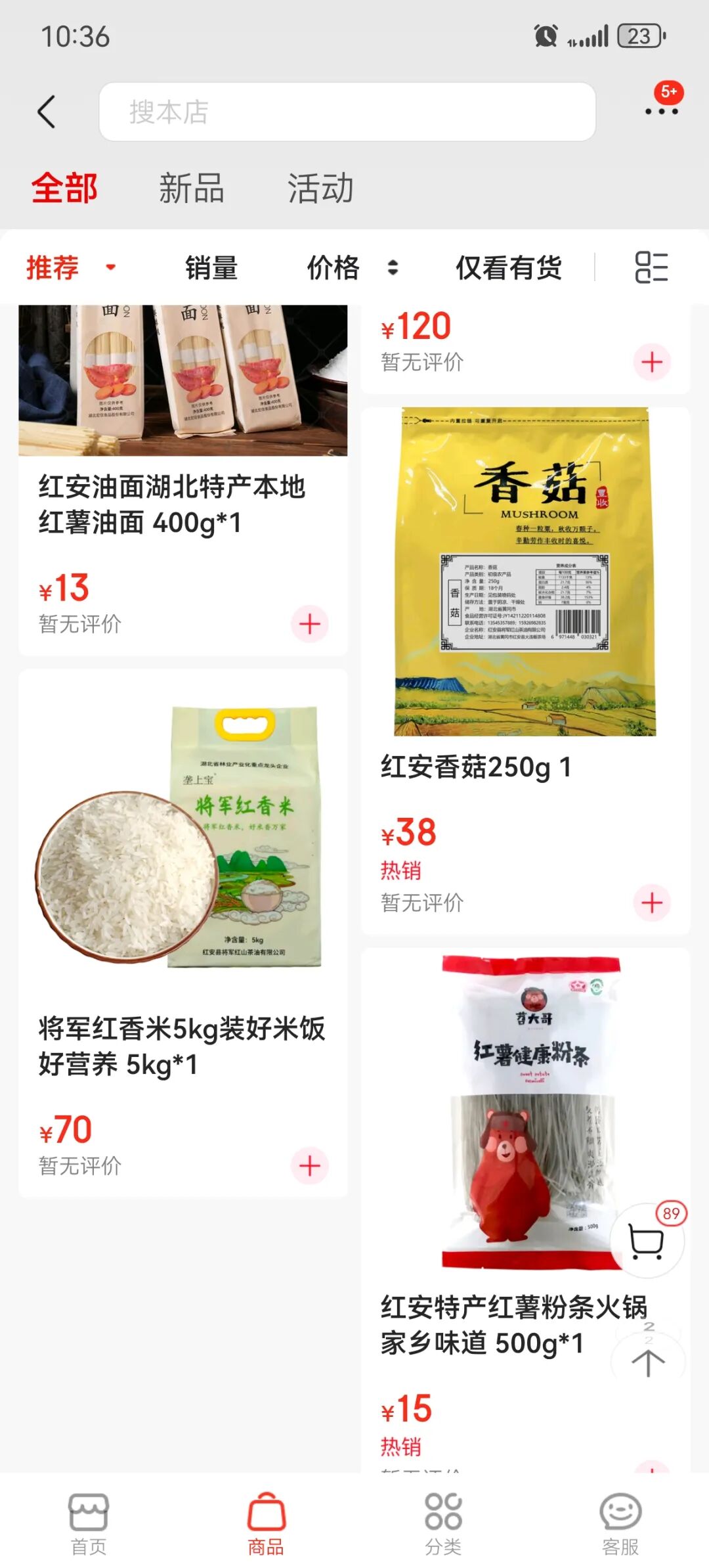
Task: Open the 分类 tab
Action: click(x=443, y=1524)
